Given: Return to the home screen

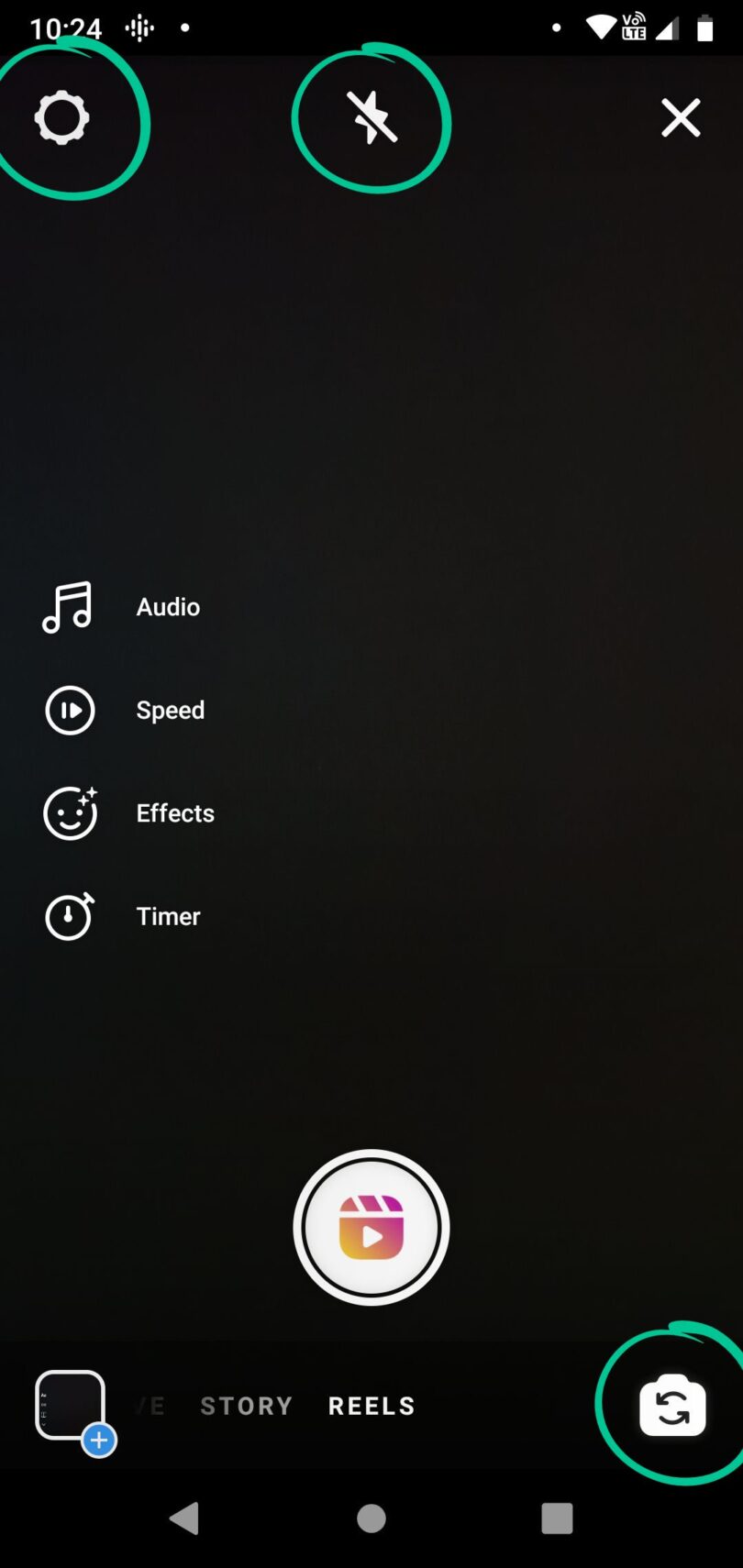Looking at the screenshot, I should point(371,1518).
